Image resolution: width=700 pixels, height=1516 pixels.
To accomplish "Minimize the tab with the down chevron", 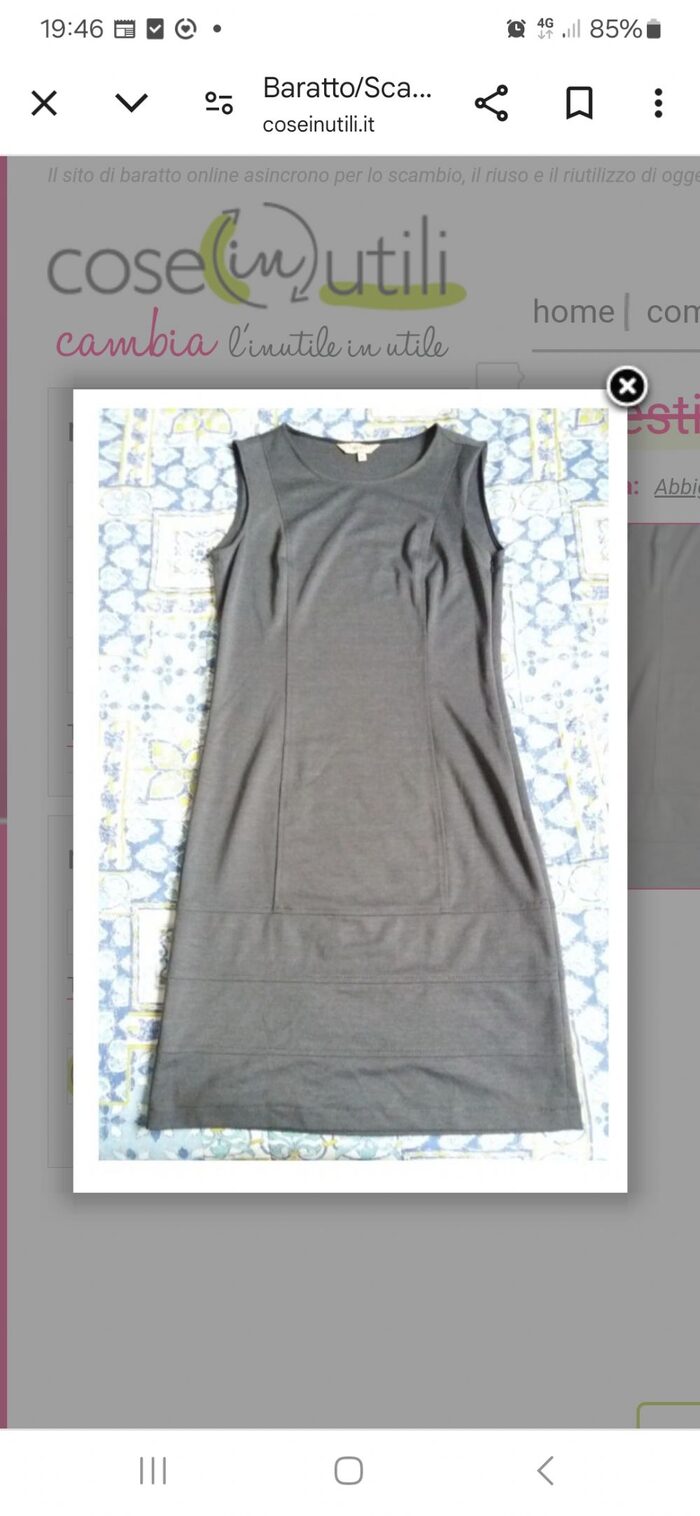I will tap(131, 103).
